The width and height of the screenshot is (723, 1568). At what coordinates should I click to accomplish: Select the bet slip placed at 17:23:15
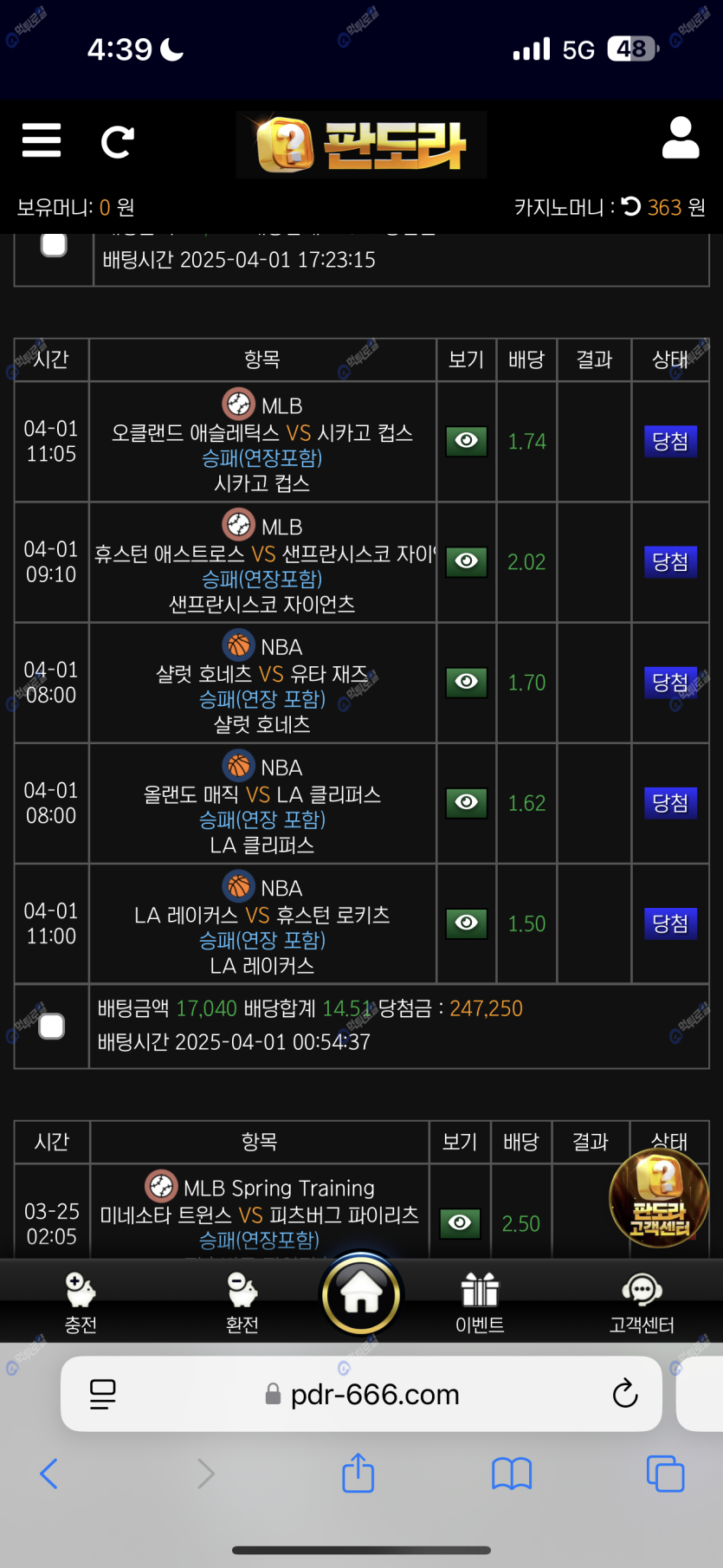[55, 245]
